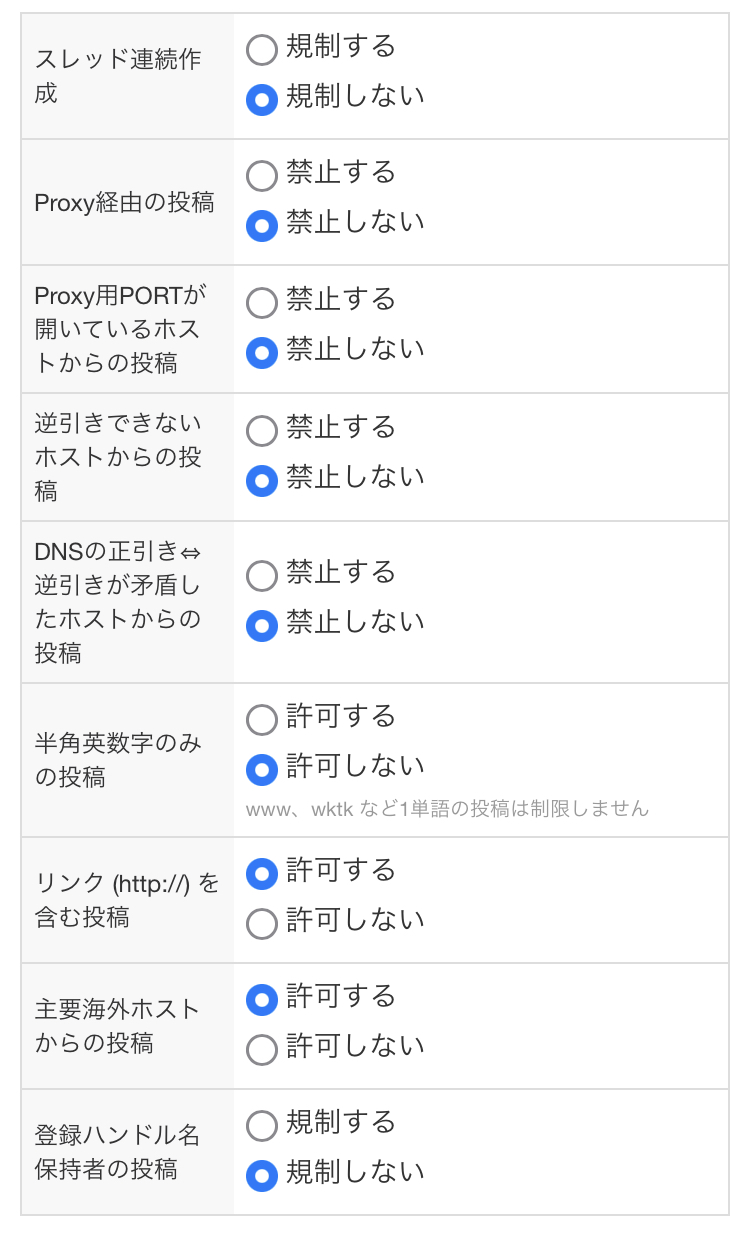The image size is (750, 1235).
Task: Disallow link posts with 許可しない
Action: (262, 923)
